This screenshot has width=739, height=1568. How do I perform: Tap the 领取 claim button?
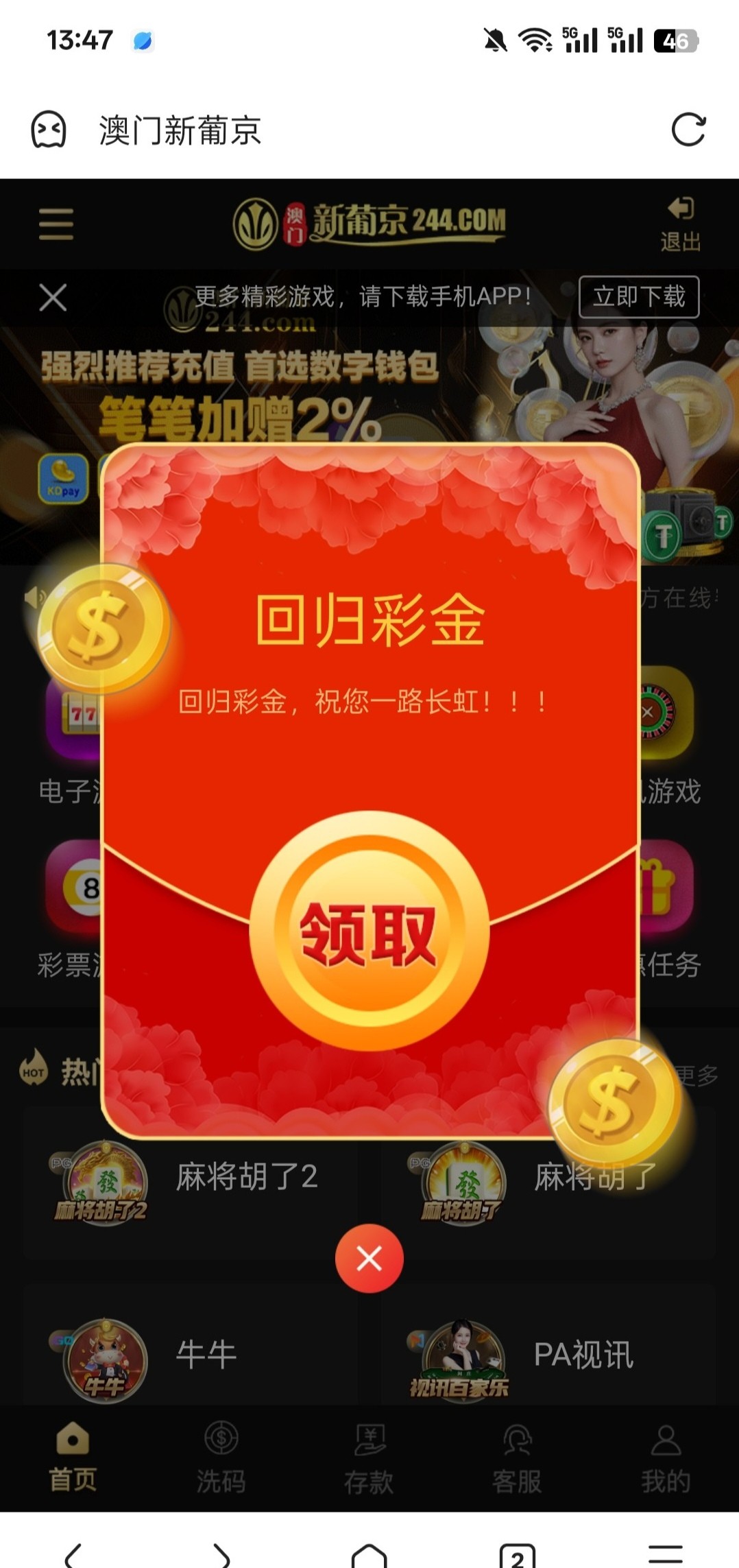tap(369, 931)
